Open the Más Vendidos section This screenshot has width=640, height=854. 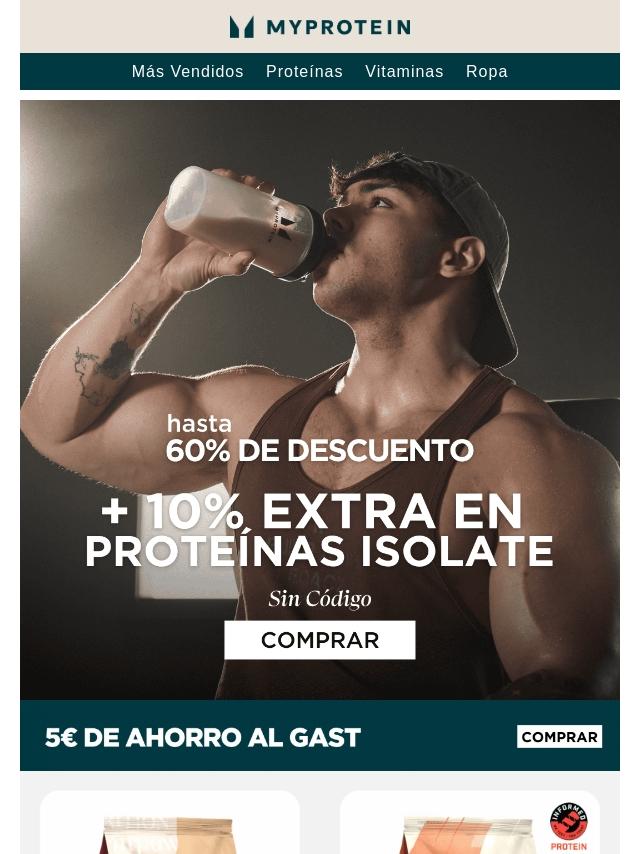(187, 72)
